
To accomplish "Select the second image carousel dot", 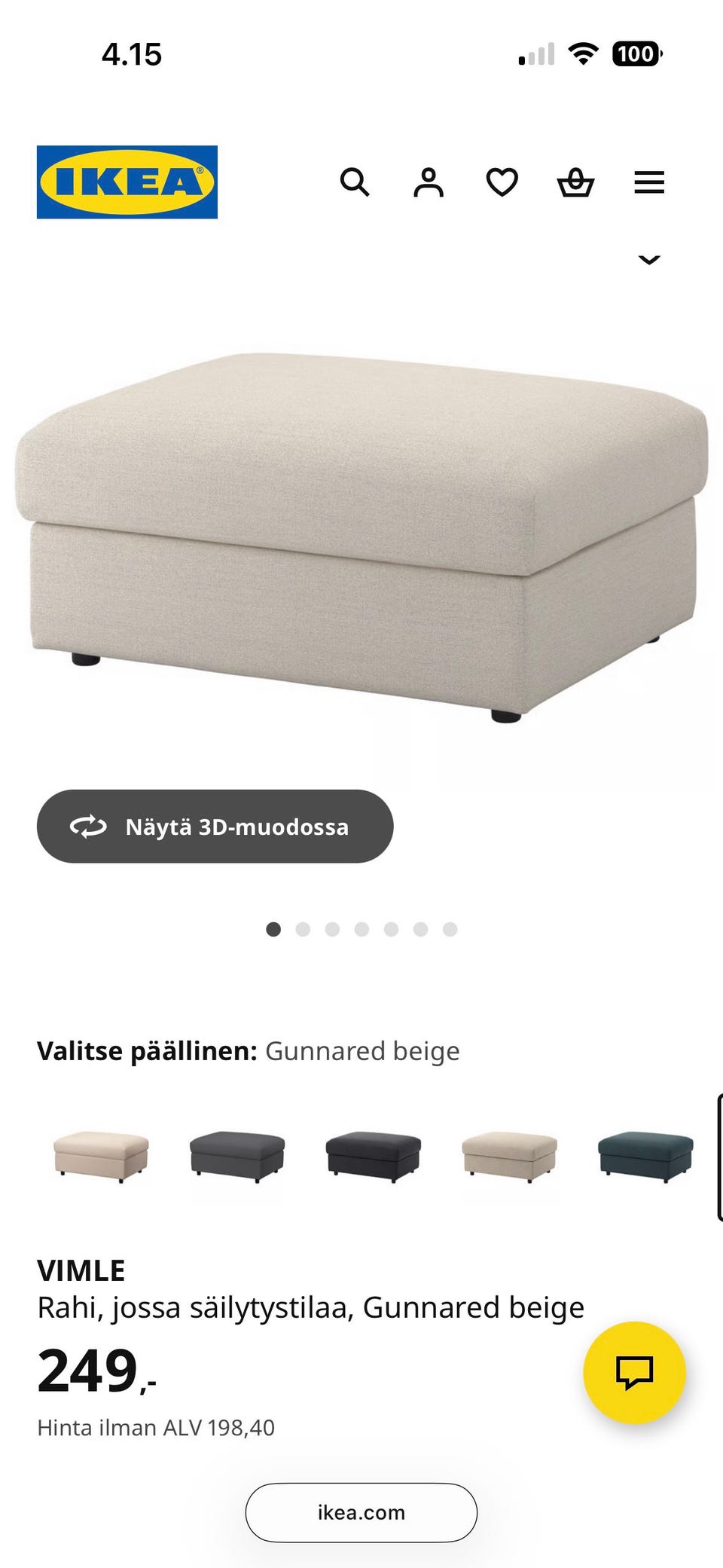I will point(304,931).
